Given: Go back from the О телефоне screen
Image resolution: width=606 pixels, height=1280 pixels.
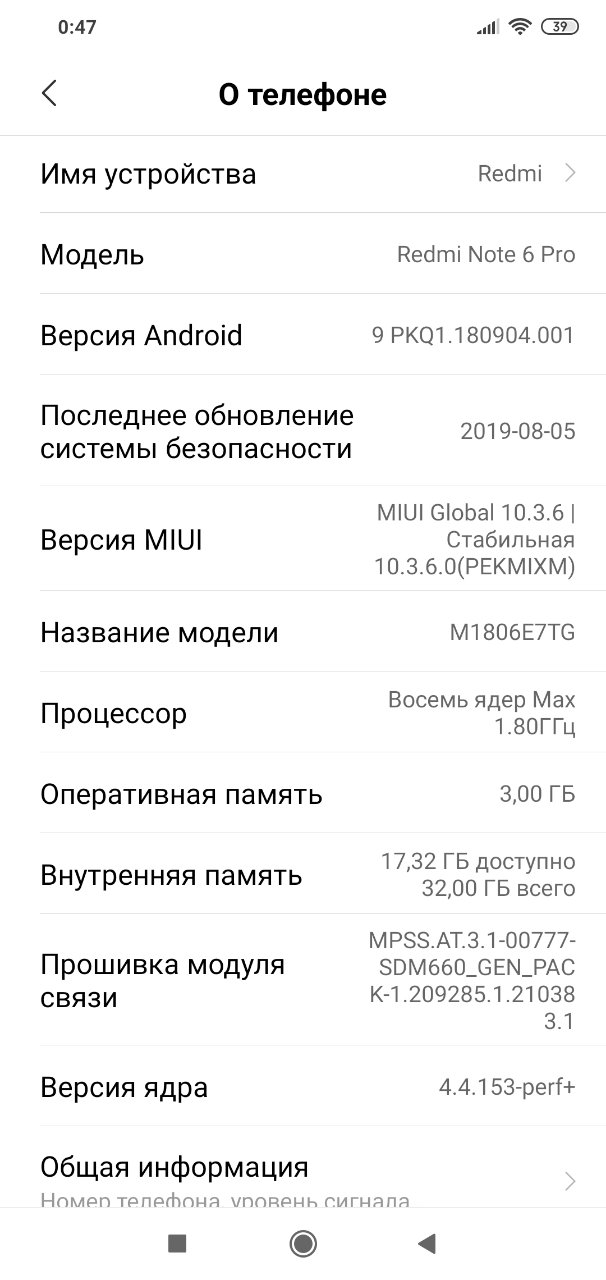Looking at the screenshot, I should click(x=49, y=94).
